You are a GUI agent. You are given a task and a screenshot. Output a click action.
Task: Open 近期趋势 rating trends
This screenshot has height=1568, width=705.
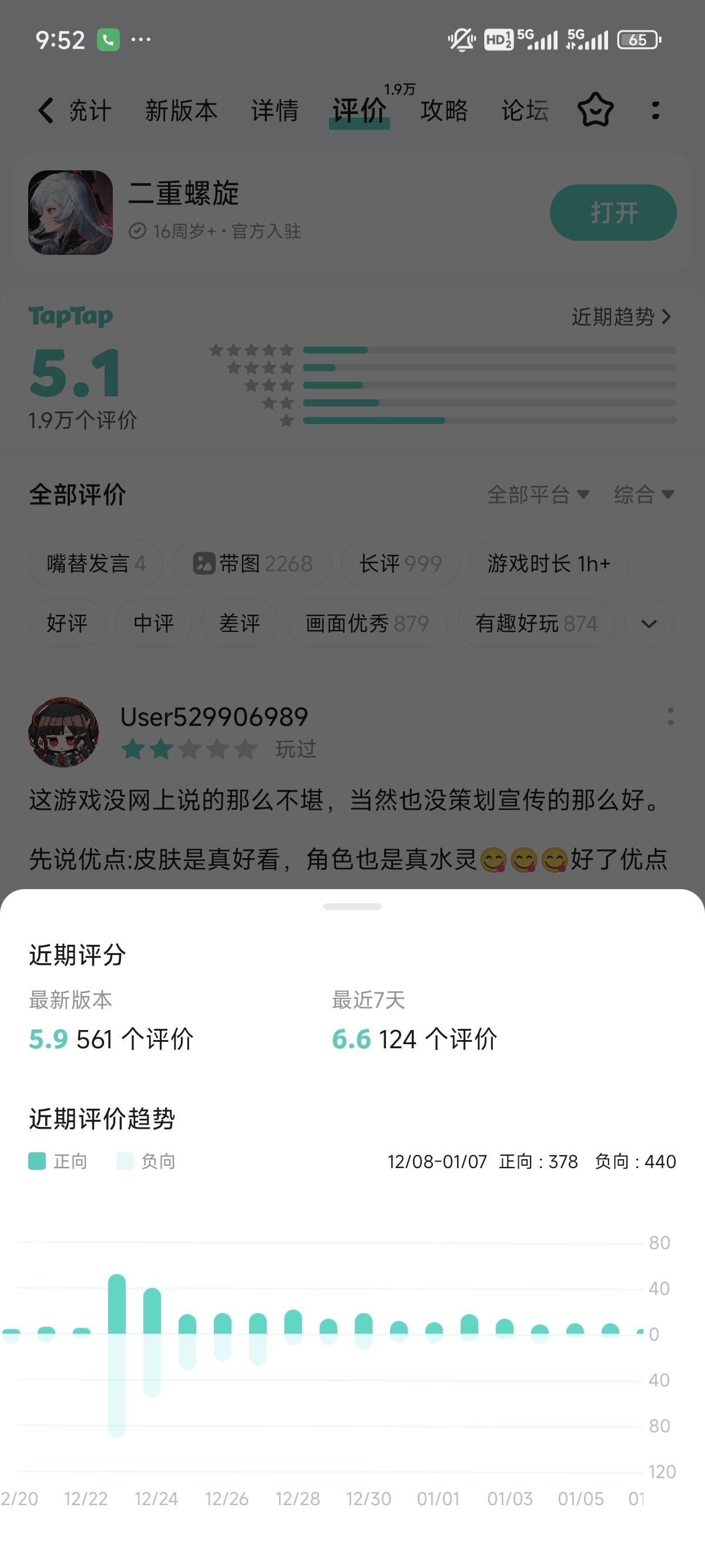[621, 317]
